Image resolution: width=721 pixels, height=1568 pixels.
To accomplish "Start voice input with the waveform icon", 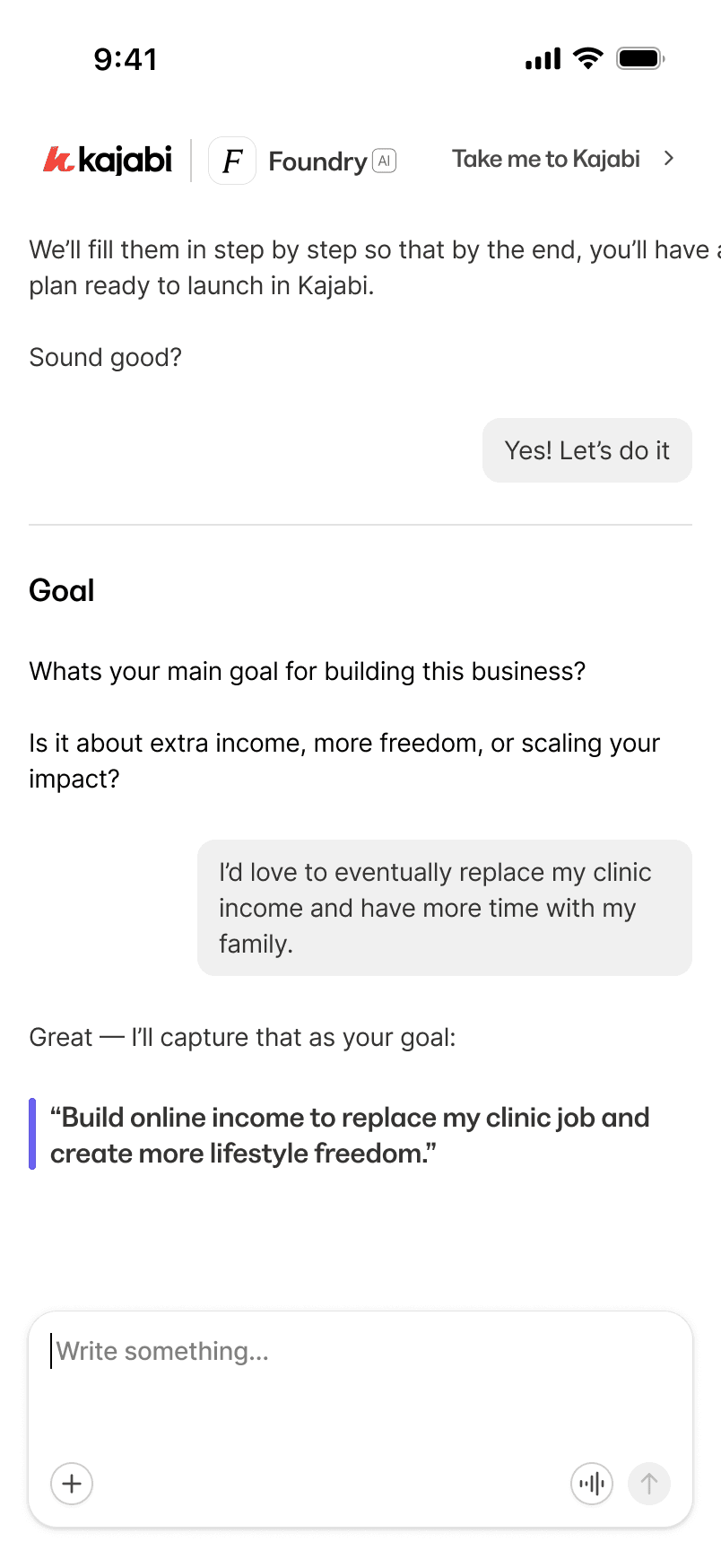I will coord(592,1484).
